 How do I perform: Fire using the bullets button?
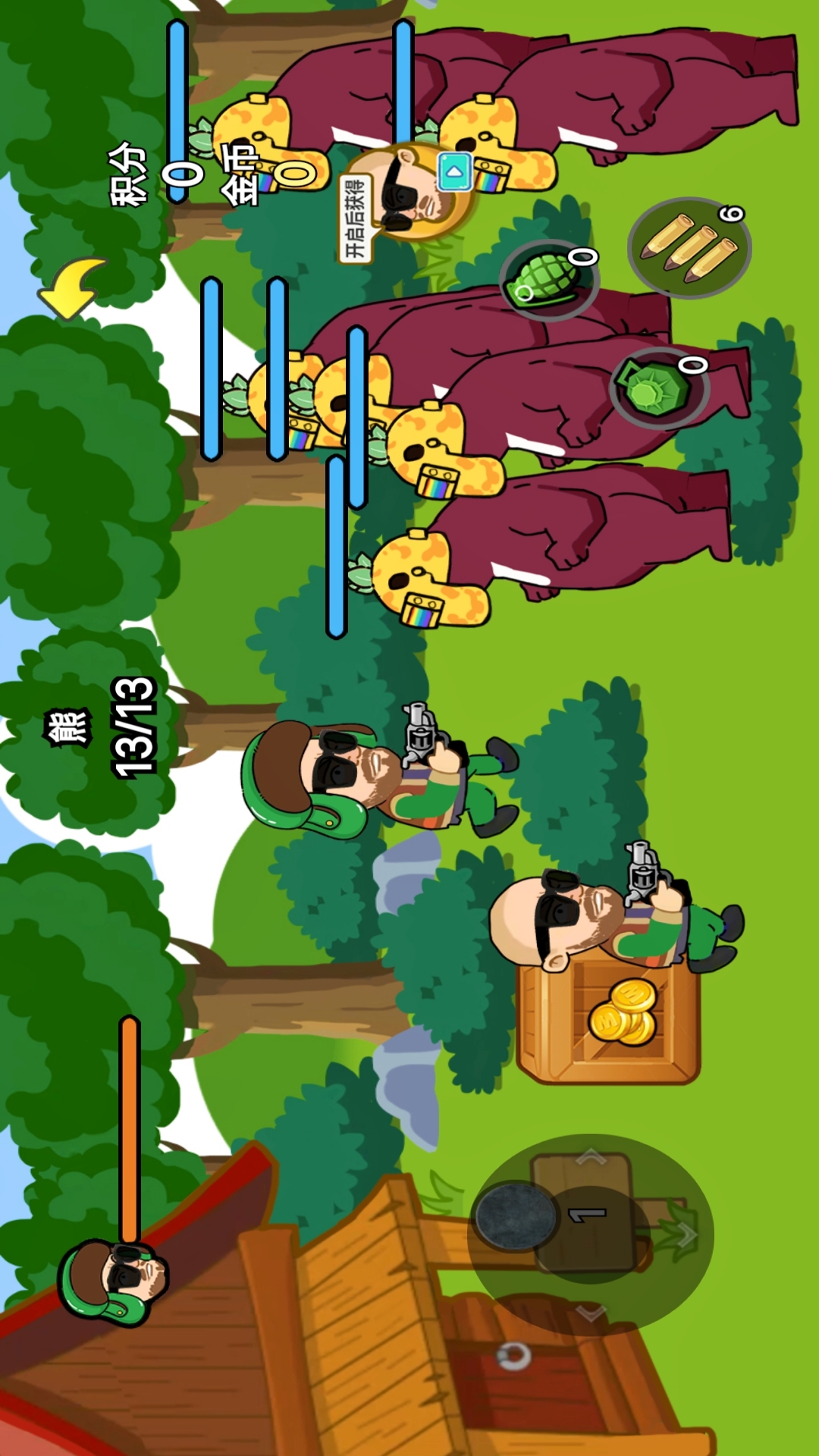click(x=689, y=247)
